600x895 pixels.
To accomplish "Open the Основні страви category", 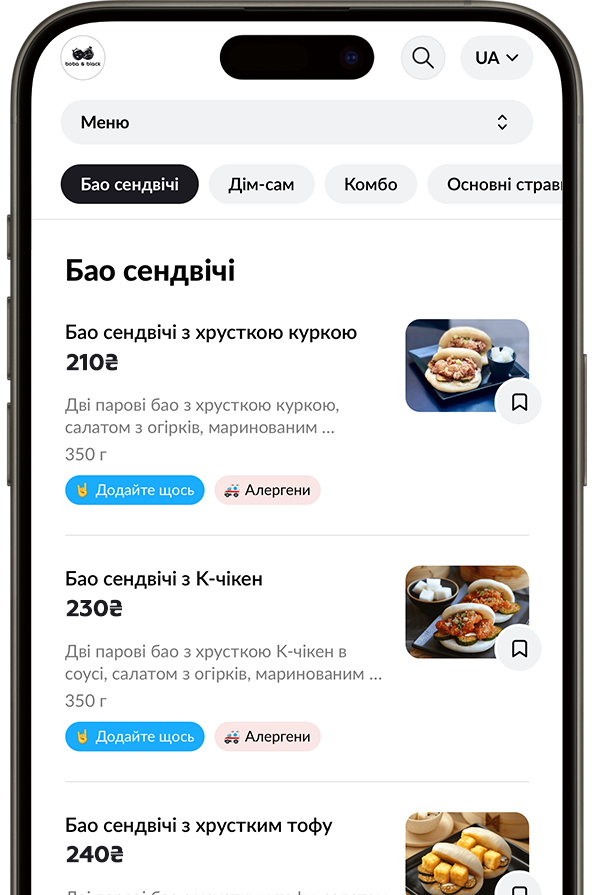I will (x=500, y=184).
